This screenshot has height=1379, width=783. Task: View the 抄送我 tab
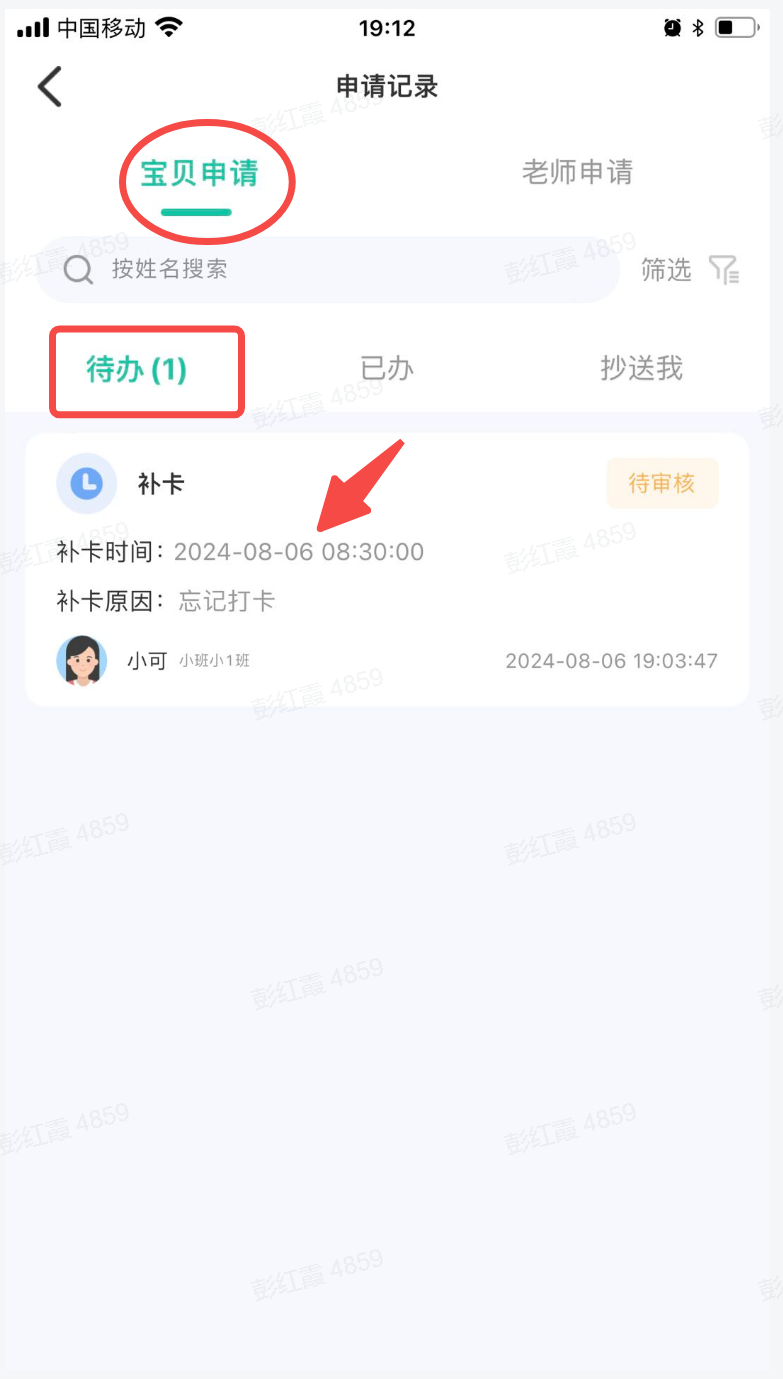pyautogui.click(x=641, y=369)
